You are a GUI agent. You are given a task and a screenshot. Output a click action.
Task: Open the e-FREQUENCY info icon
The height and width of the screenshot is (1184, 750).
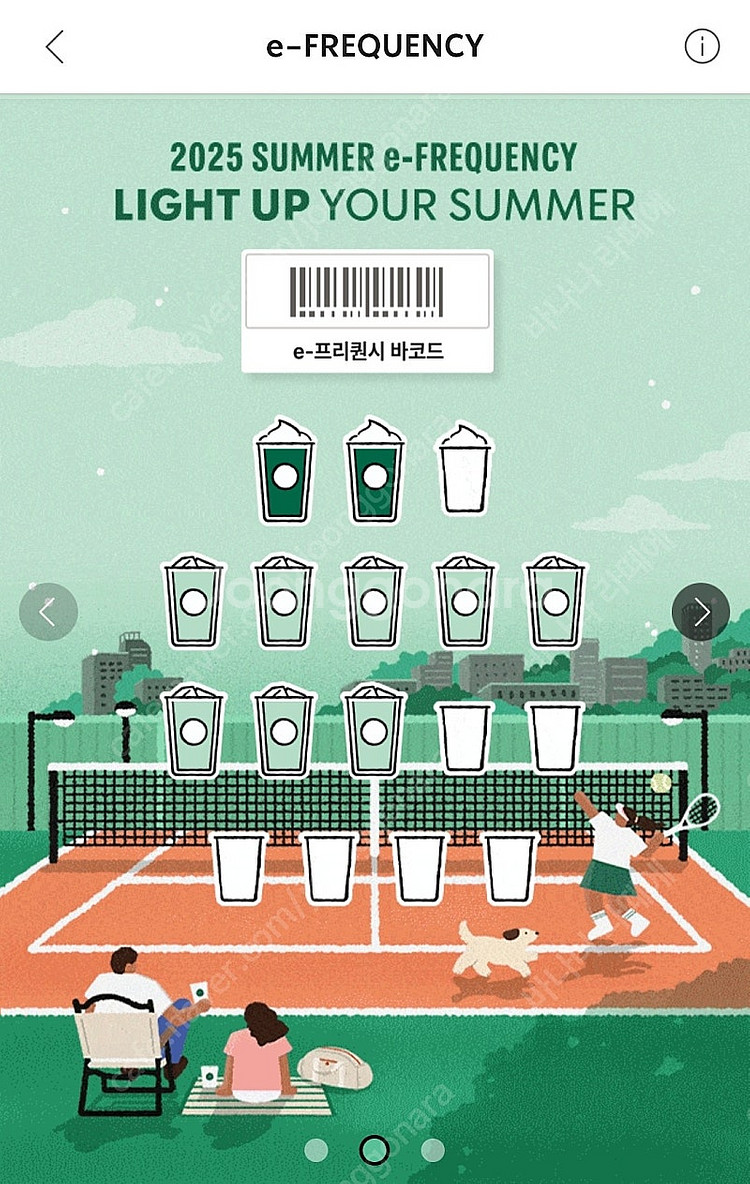click(x=701, y=46)
